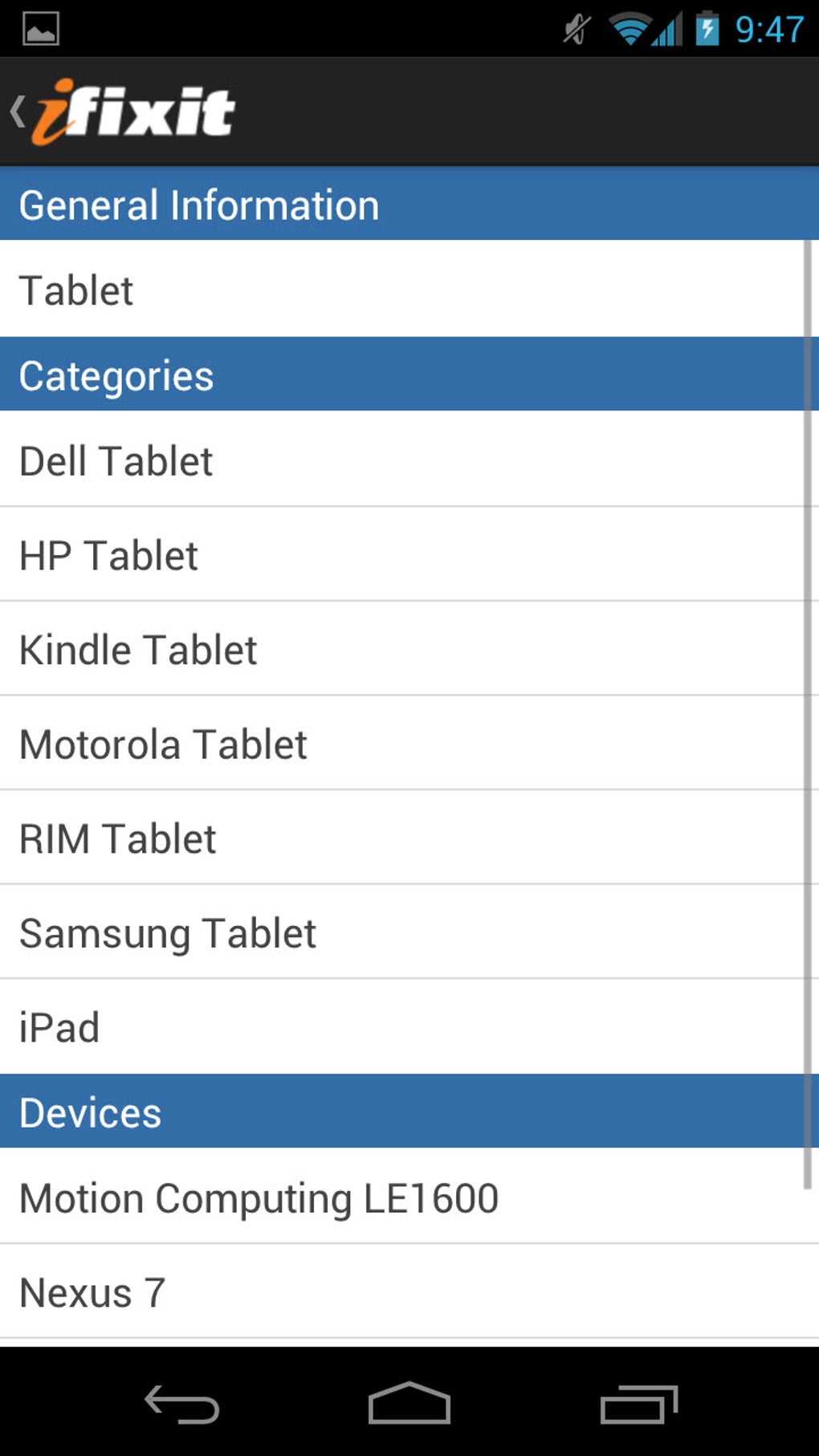Open the Nexus 7 device
Viewport: 819px width, 1456px height.
tap(409, 1291)
